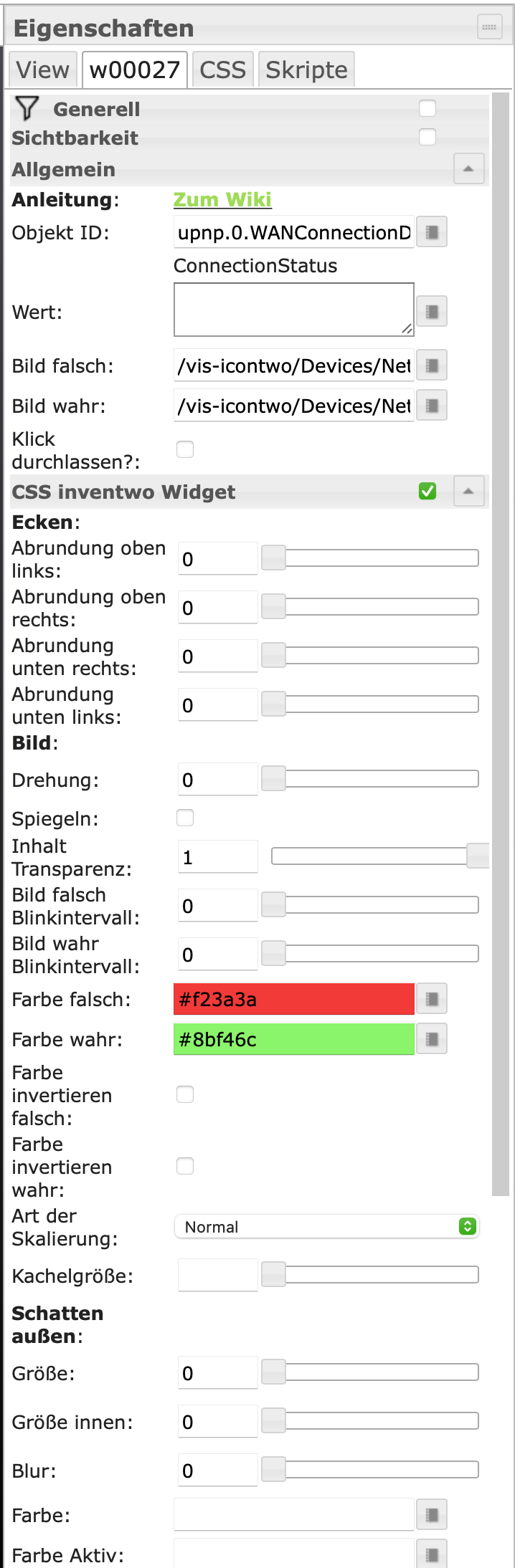Viewport: 515px width, 1568px height.
Task: Tap the Farbe wahr color field
Action: pyautogui.click(x=293, y=1039)
